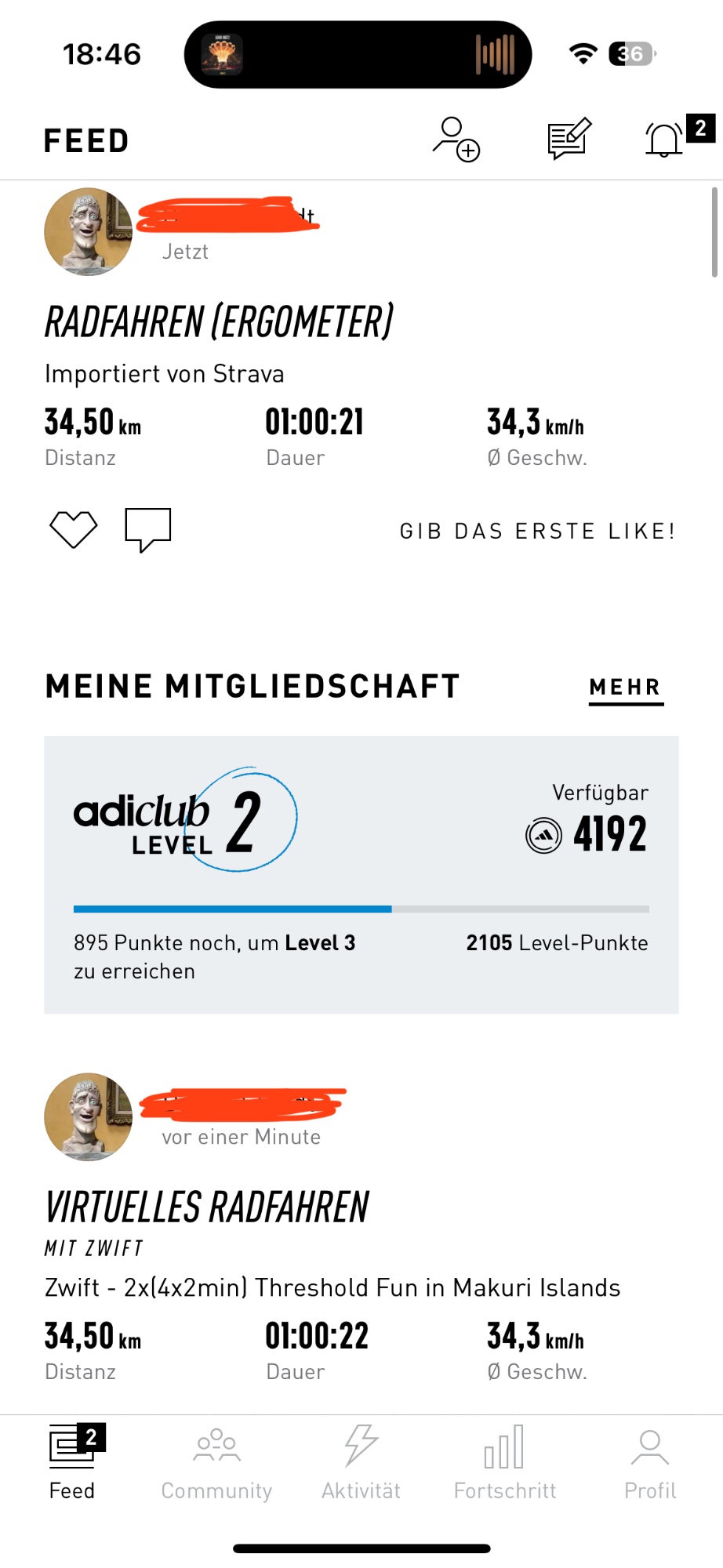Select the Feed tab
Viewport: 723px width, 1568px height.
[72, 1463]
